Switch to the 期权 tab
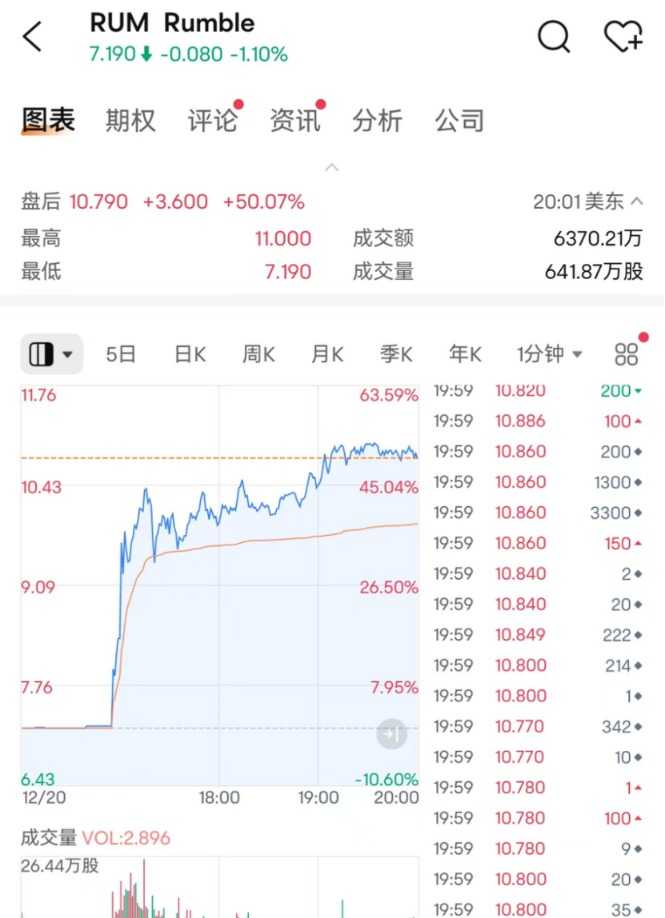Screen dimensions: 665x918 pyautogui.click(x=130, y=121)
